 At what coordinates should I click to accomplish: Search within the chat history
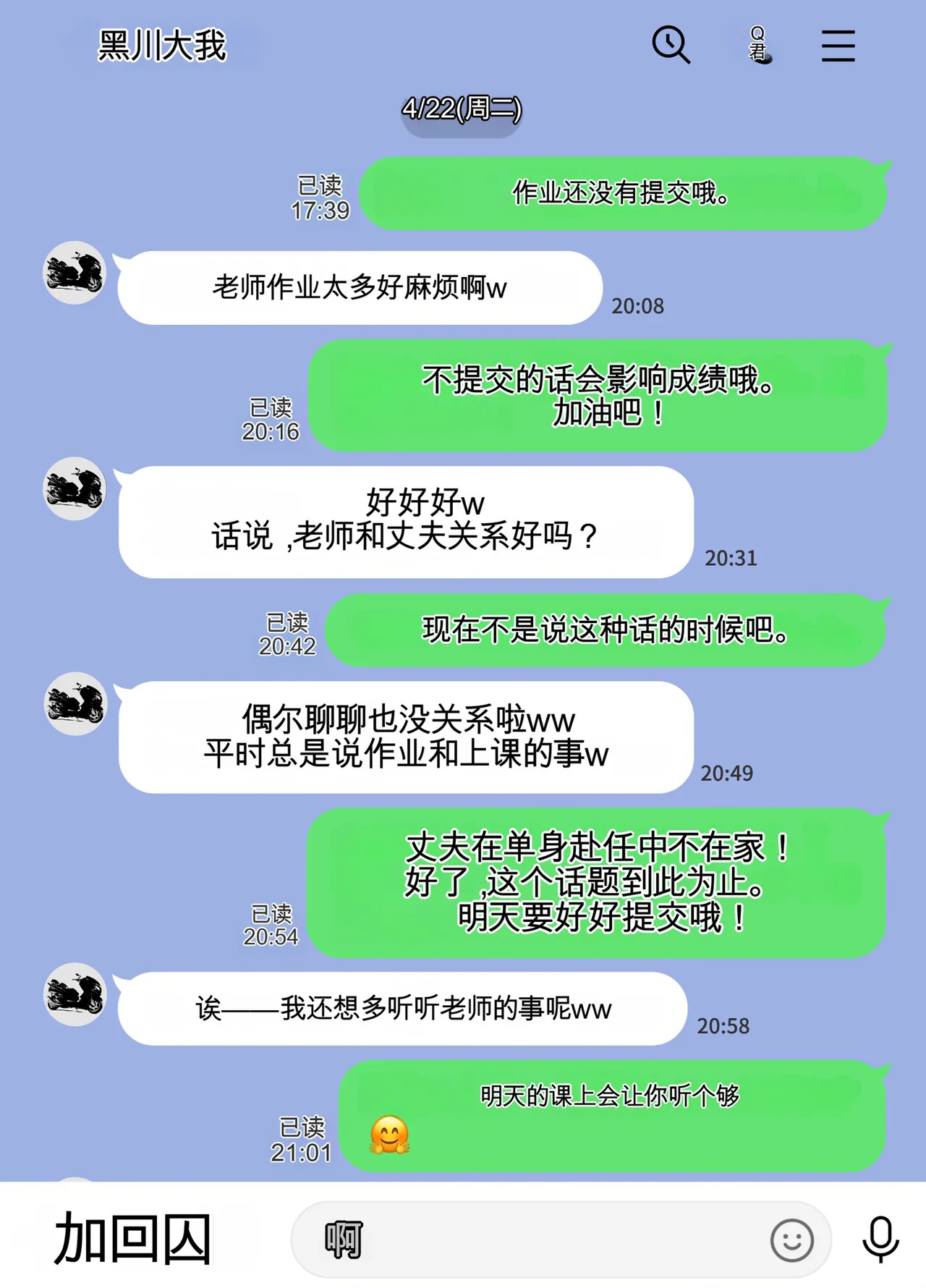[671, 45]
